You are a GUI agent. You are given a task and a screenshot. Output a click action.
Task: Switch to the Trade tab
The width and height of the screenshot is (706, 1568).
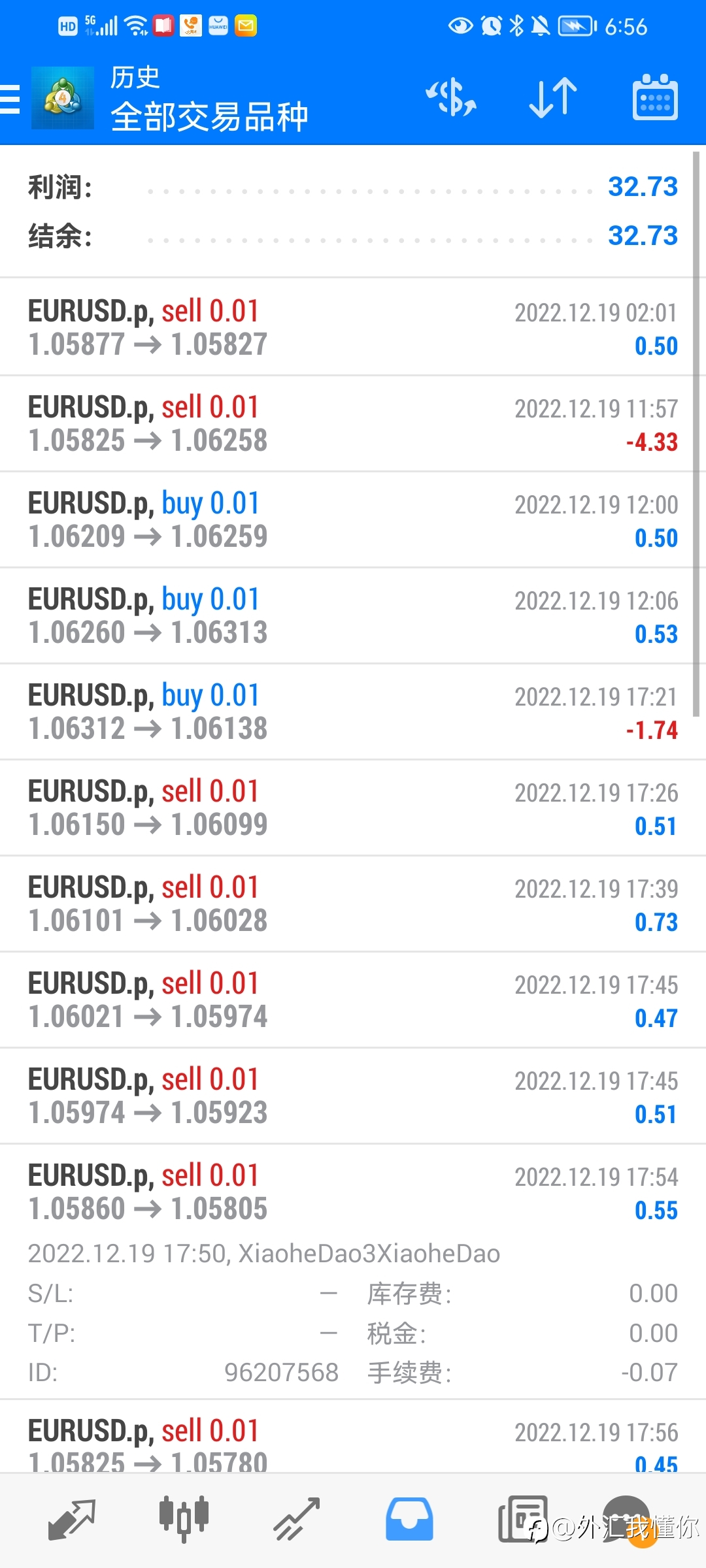(296, 1520)
